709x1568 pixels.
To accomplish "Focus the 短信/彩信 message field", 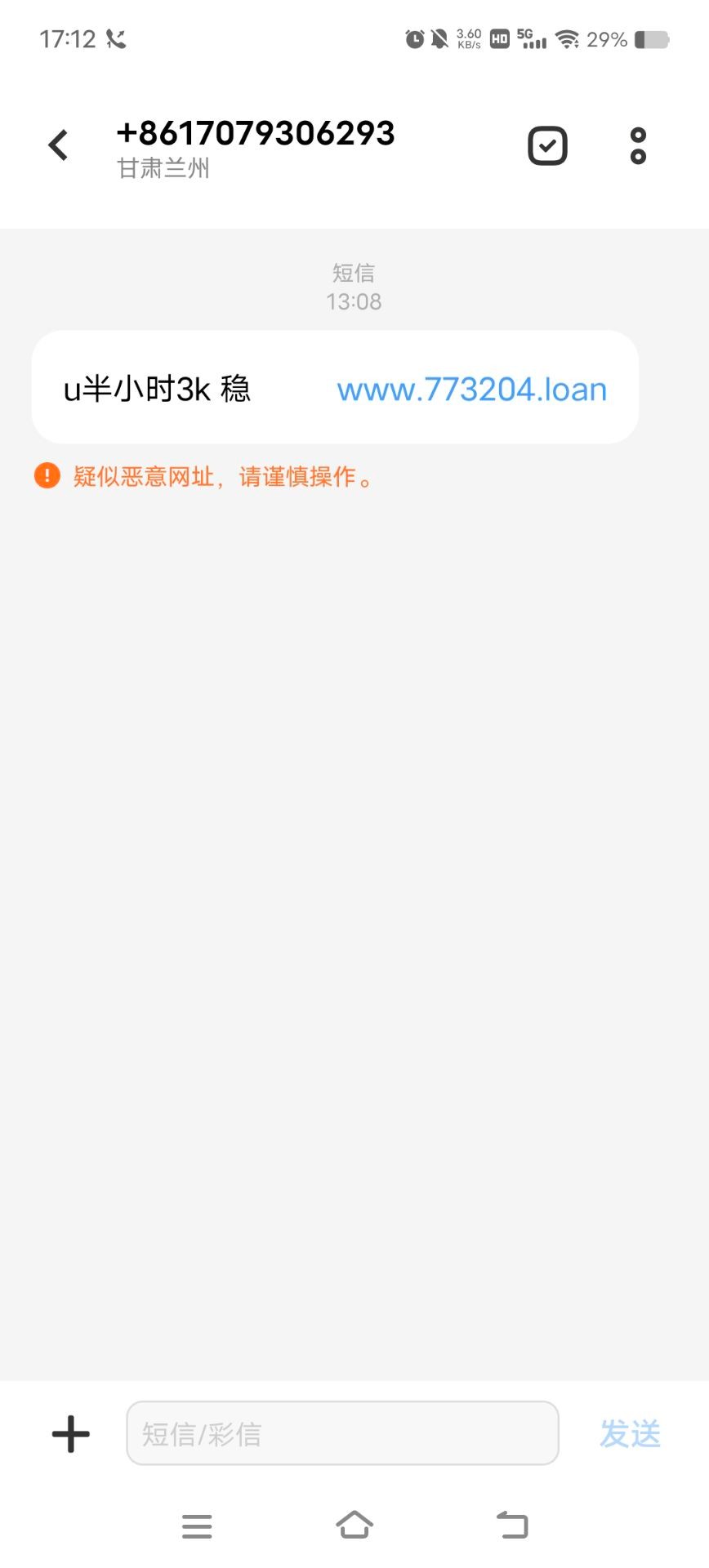I will coord(342,1433).
